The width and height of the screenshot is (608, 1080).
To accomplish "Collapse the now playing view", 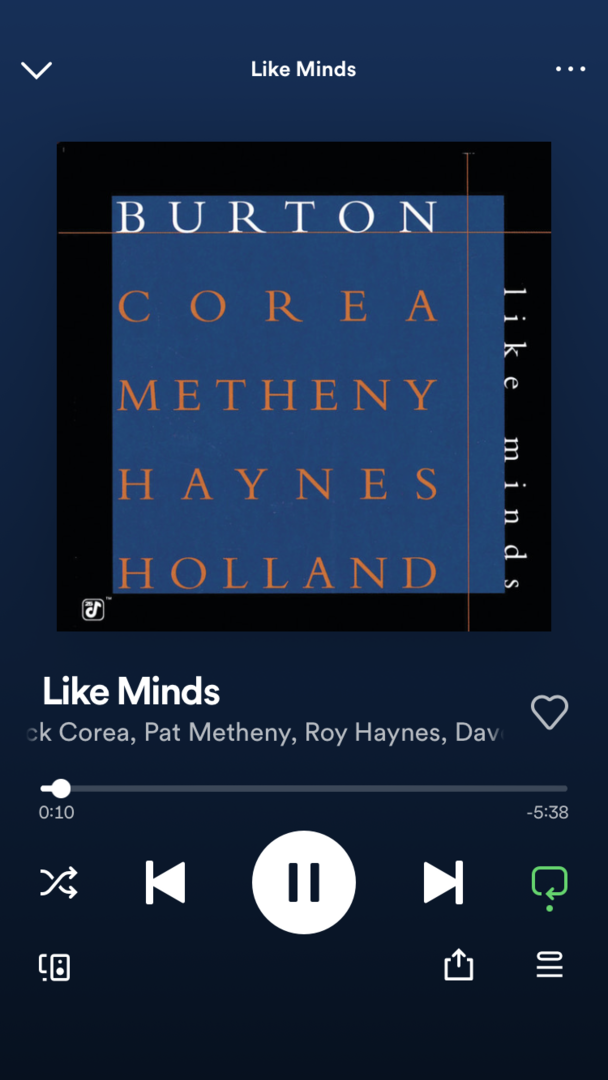I will click(37, 70).
